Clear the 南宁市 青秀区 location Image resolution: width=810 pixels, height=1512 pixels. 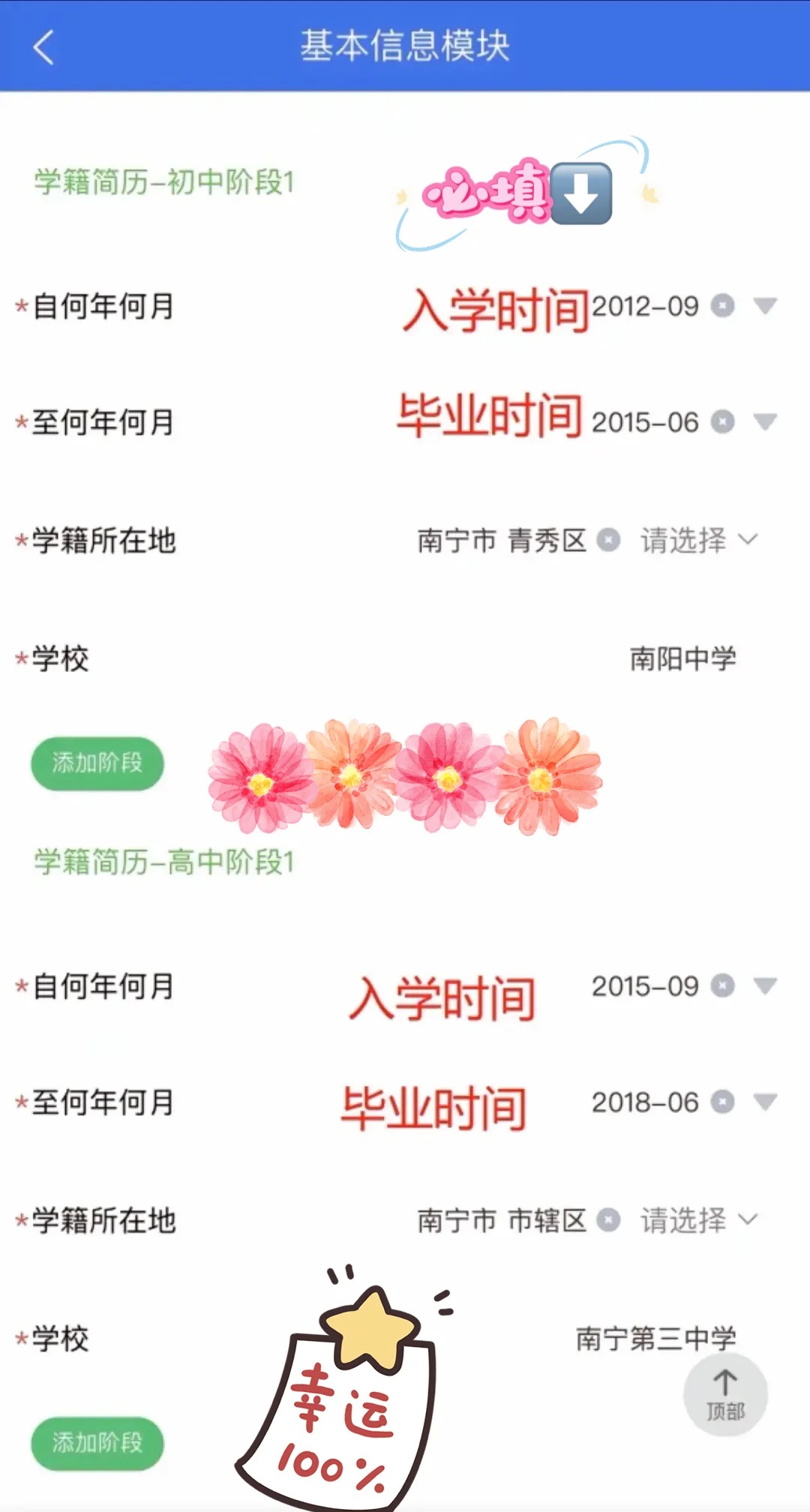pos(608,540)
